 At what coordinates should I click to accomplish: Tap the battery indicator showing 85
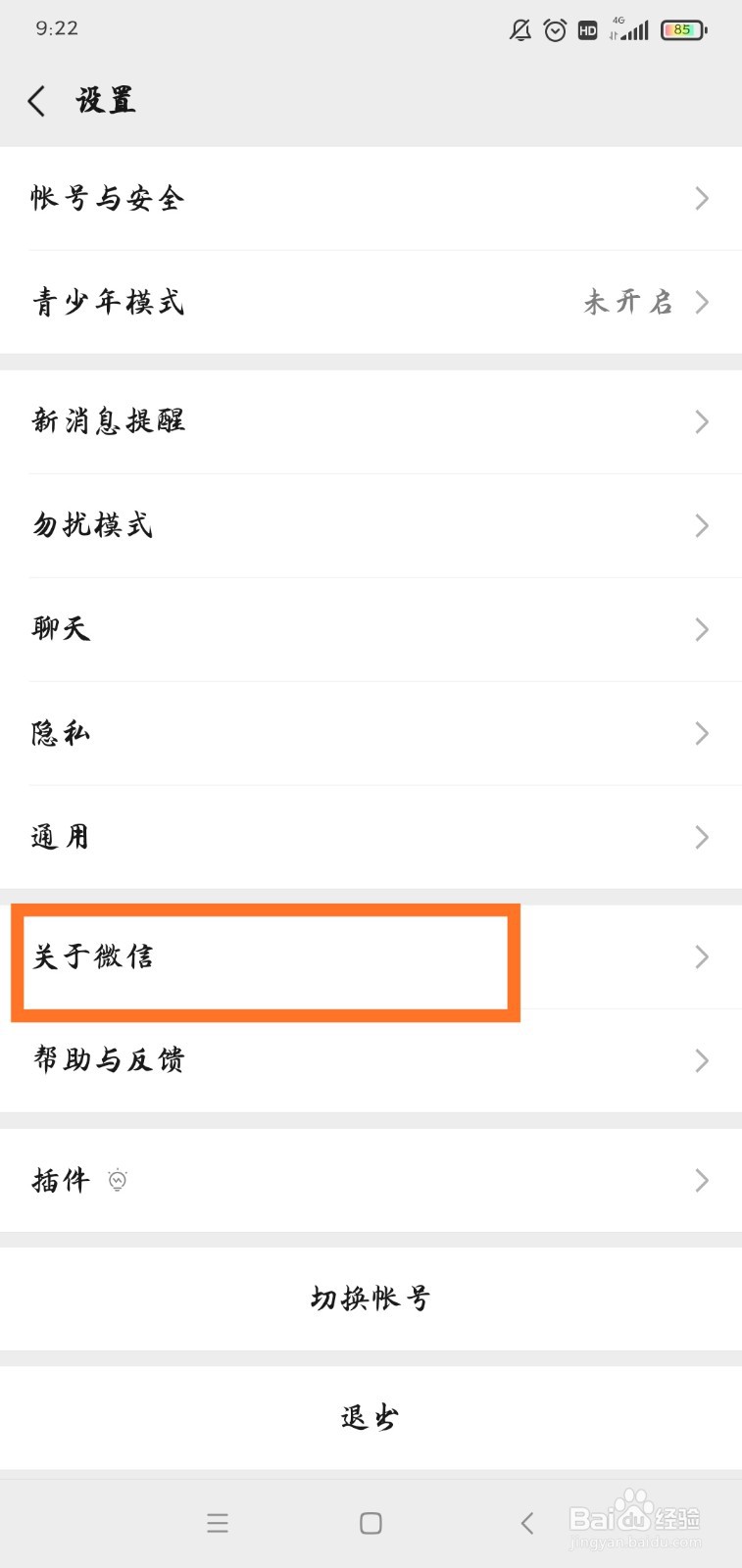[x=682, y=29]
